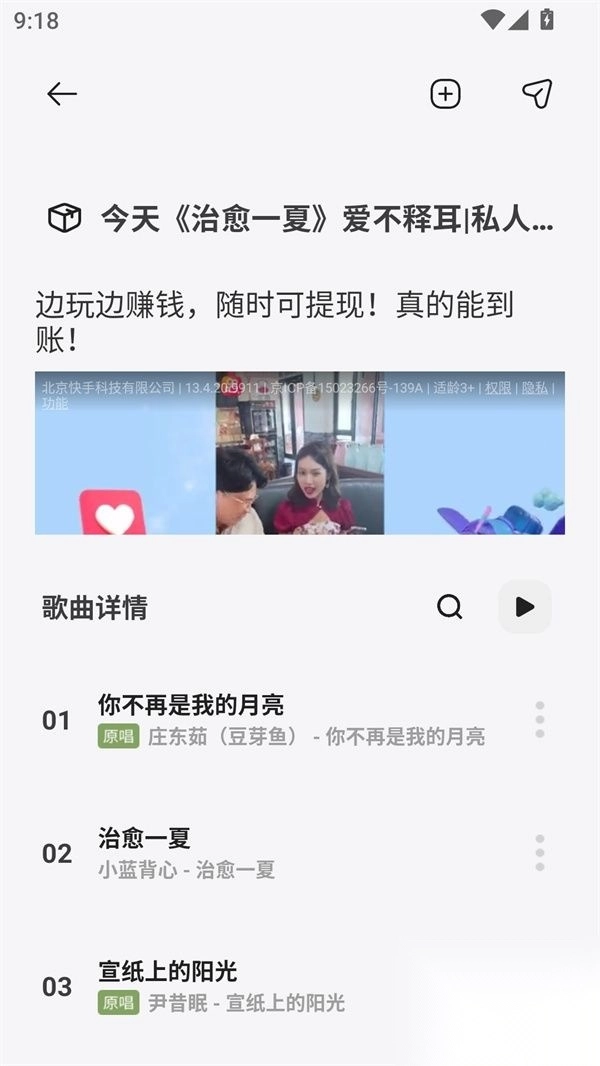The height and width of the screenshot is (1066, 600).
Task: Open more options for 治愈一夏
Action: (x=540, y=853)
